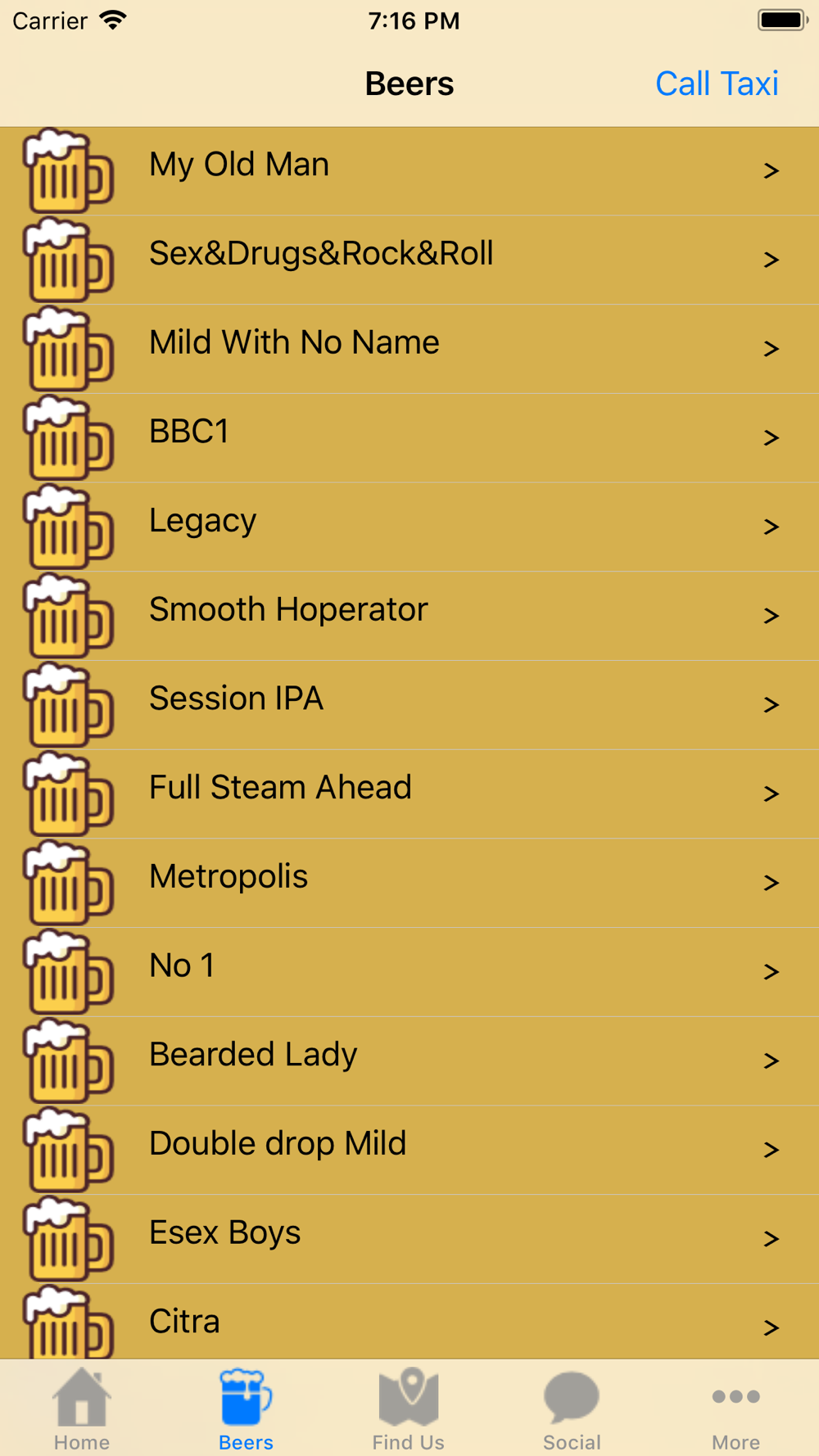Select Mild With No Name

click(409, 349)
